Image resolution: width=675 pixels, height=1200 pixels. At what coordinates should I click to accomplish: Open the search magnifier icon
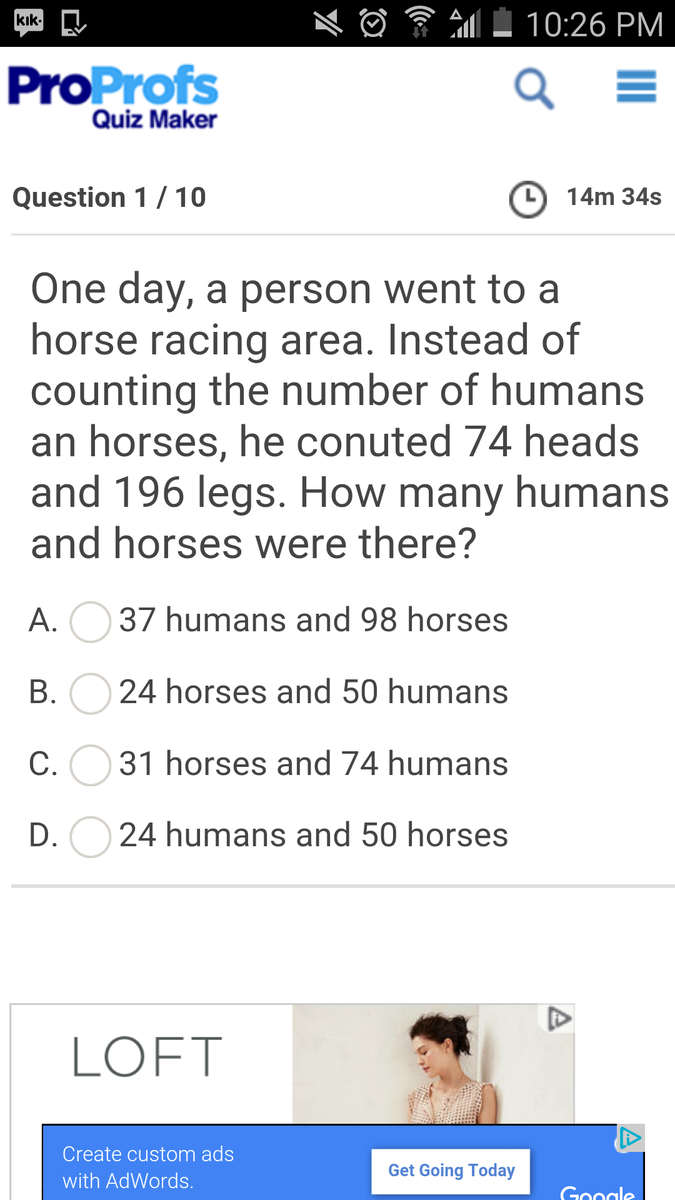click(x=534, y=88)
